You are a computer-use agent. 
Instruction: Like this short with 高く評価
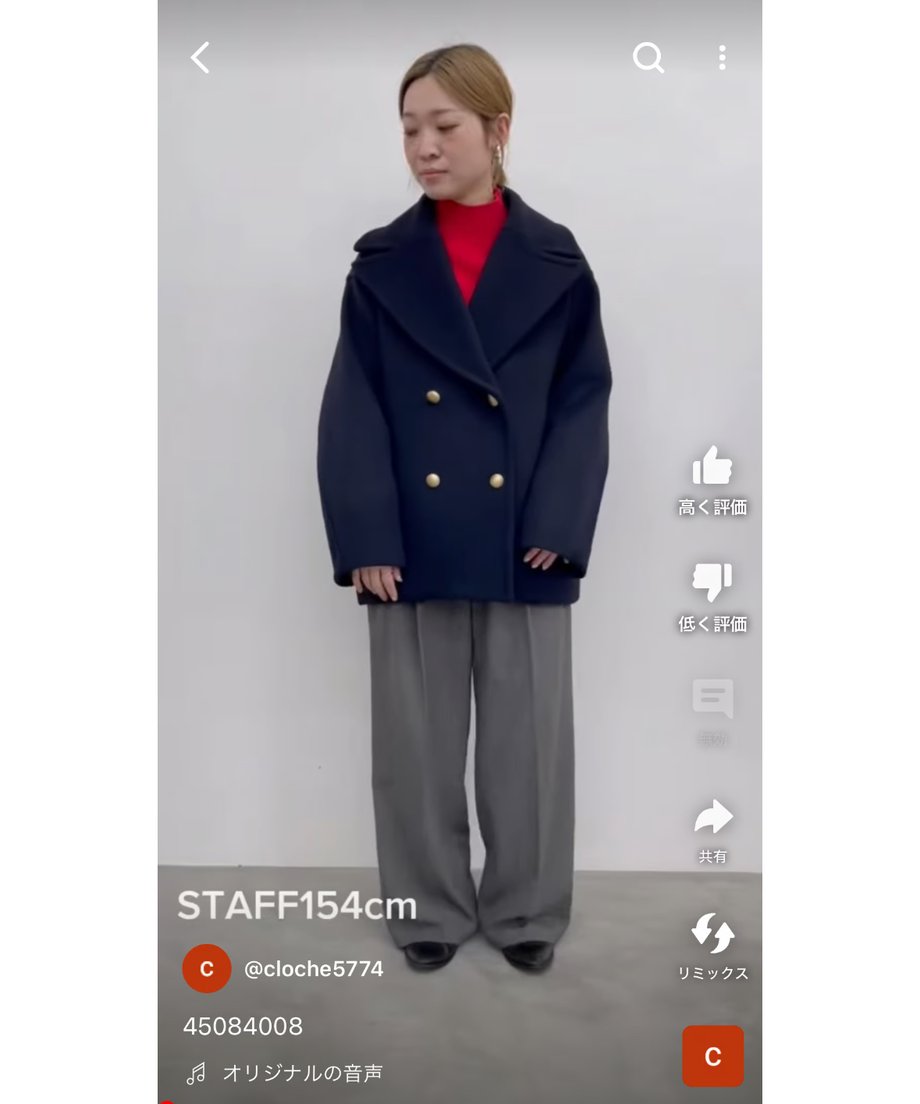pos(712,468)
